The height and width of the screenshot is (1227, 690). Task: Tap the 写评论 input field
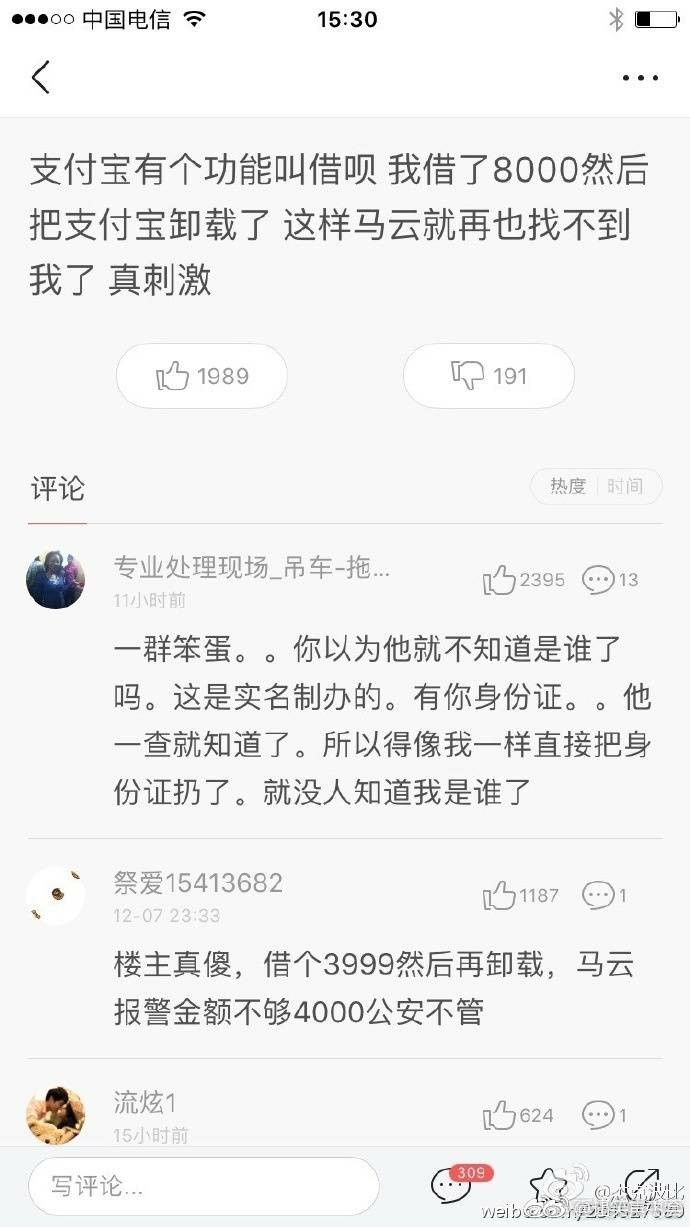point(203,1187)
